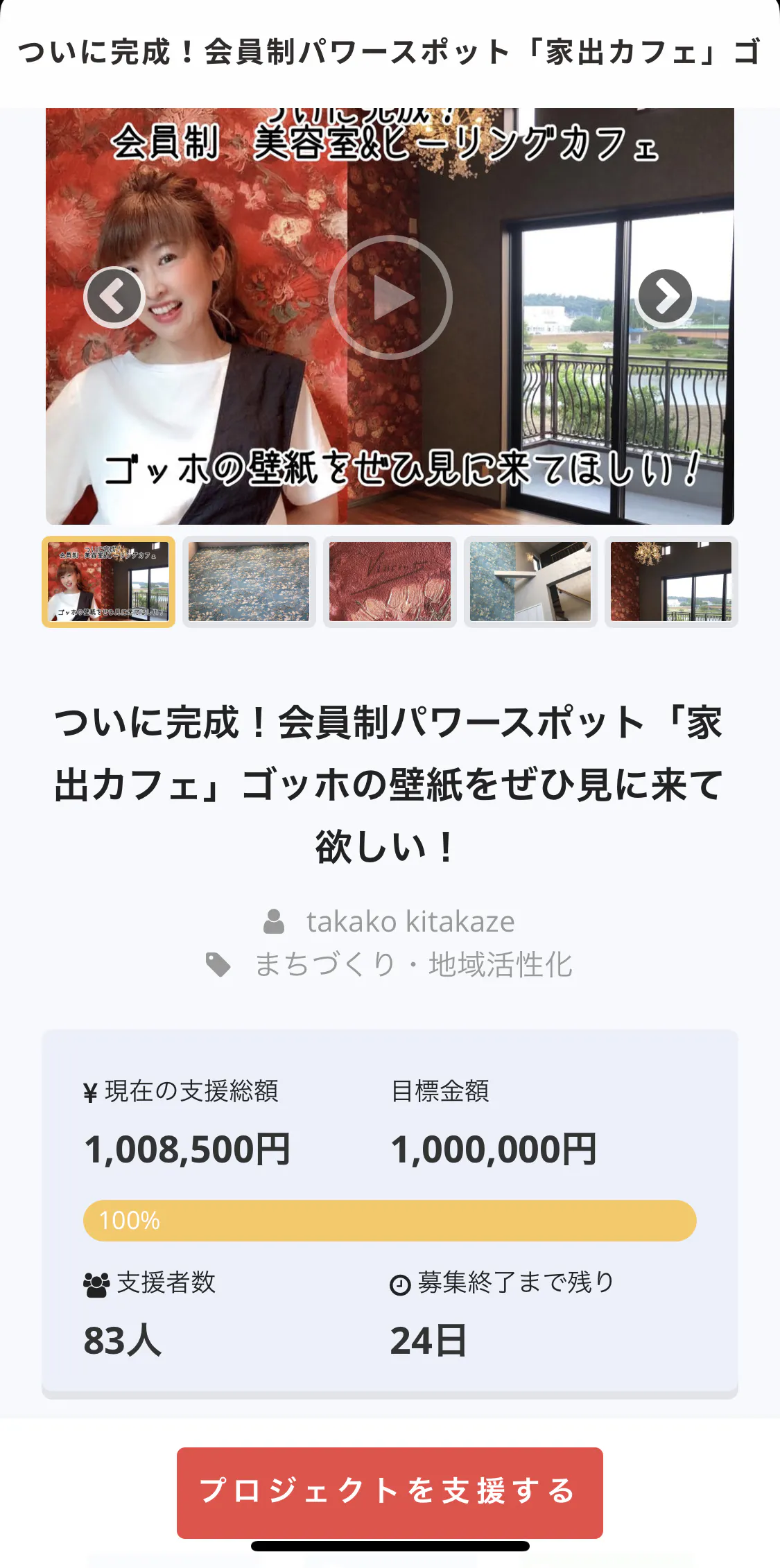The width and height of the screenshot is (780, 1568).
Task: Open takako kitakaze's profile
Action: pos(410,922)
